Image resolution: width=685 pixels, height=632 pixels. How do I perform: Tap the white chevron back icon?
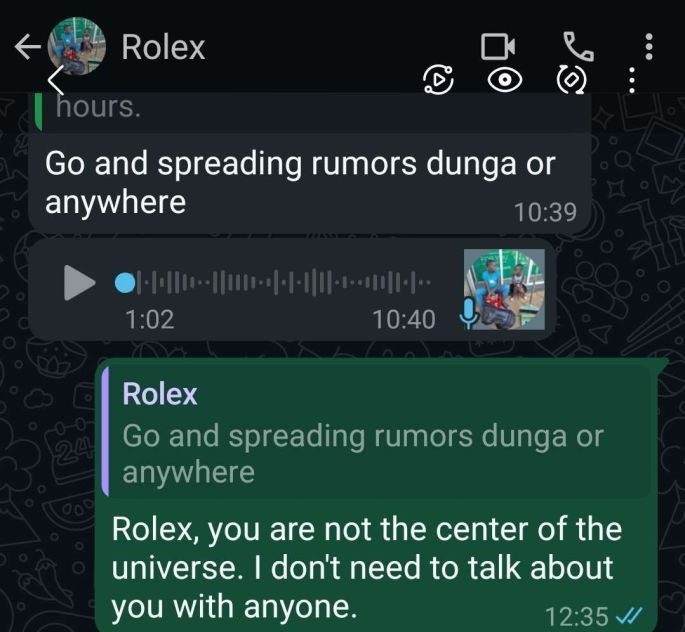pyautogui.click(x=56, y=80)
